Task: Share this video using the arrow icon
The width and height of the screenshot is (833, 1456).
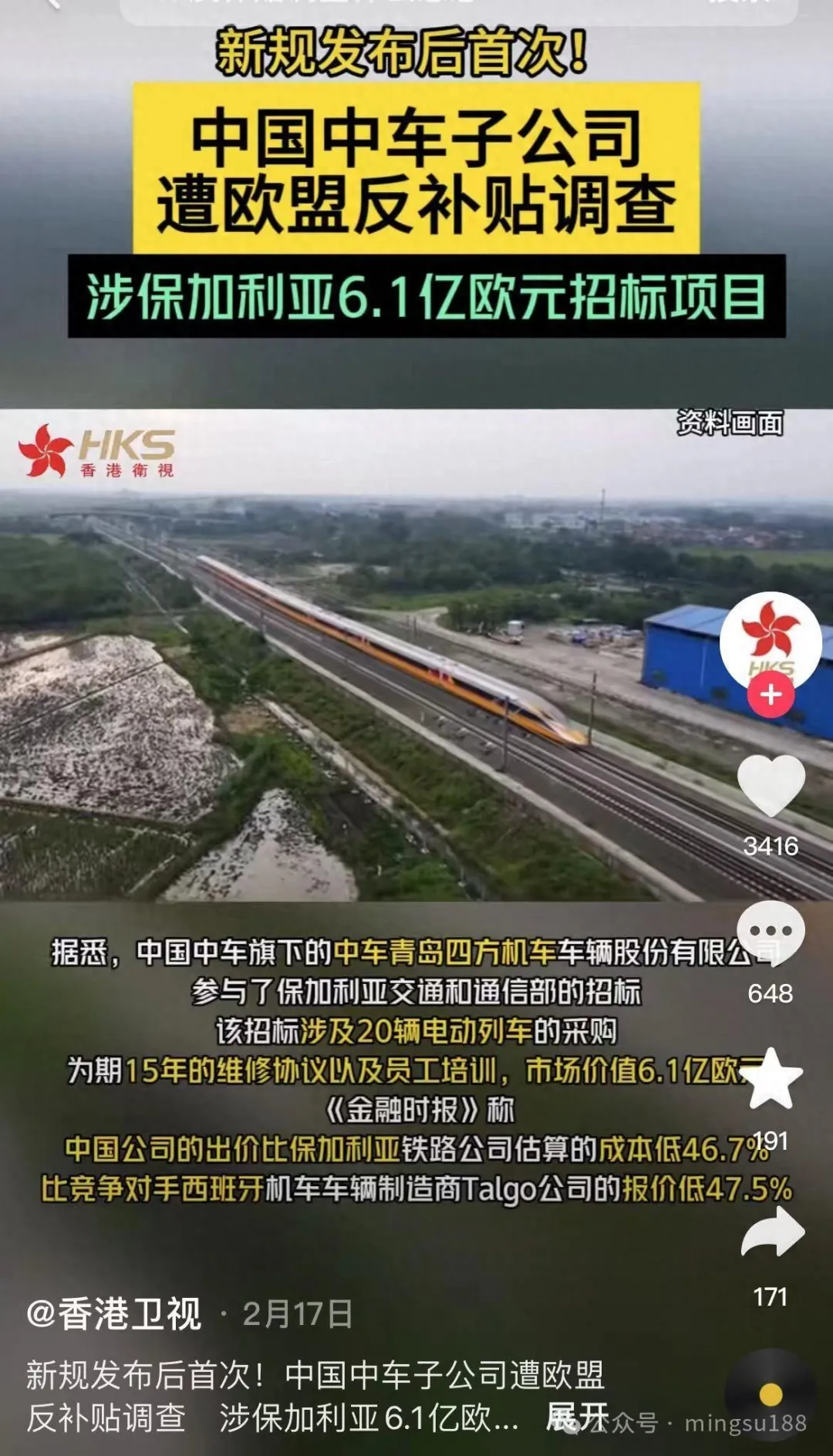Action: pos(772,1232)
